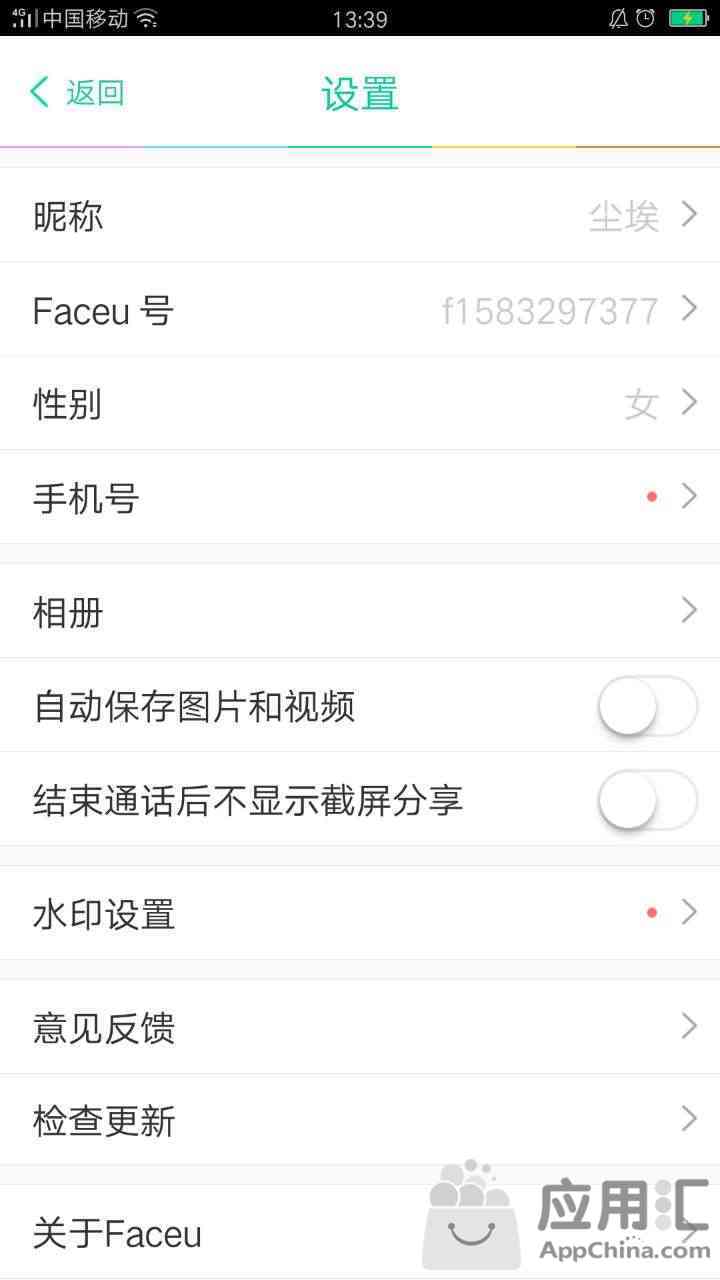The height and width of the screenshot is (1280, 720).
Task: Select 检查更新 to check for updates
Action: click(x=360, y=1120)
